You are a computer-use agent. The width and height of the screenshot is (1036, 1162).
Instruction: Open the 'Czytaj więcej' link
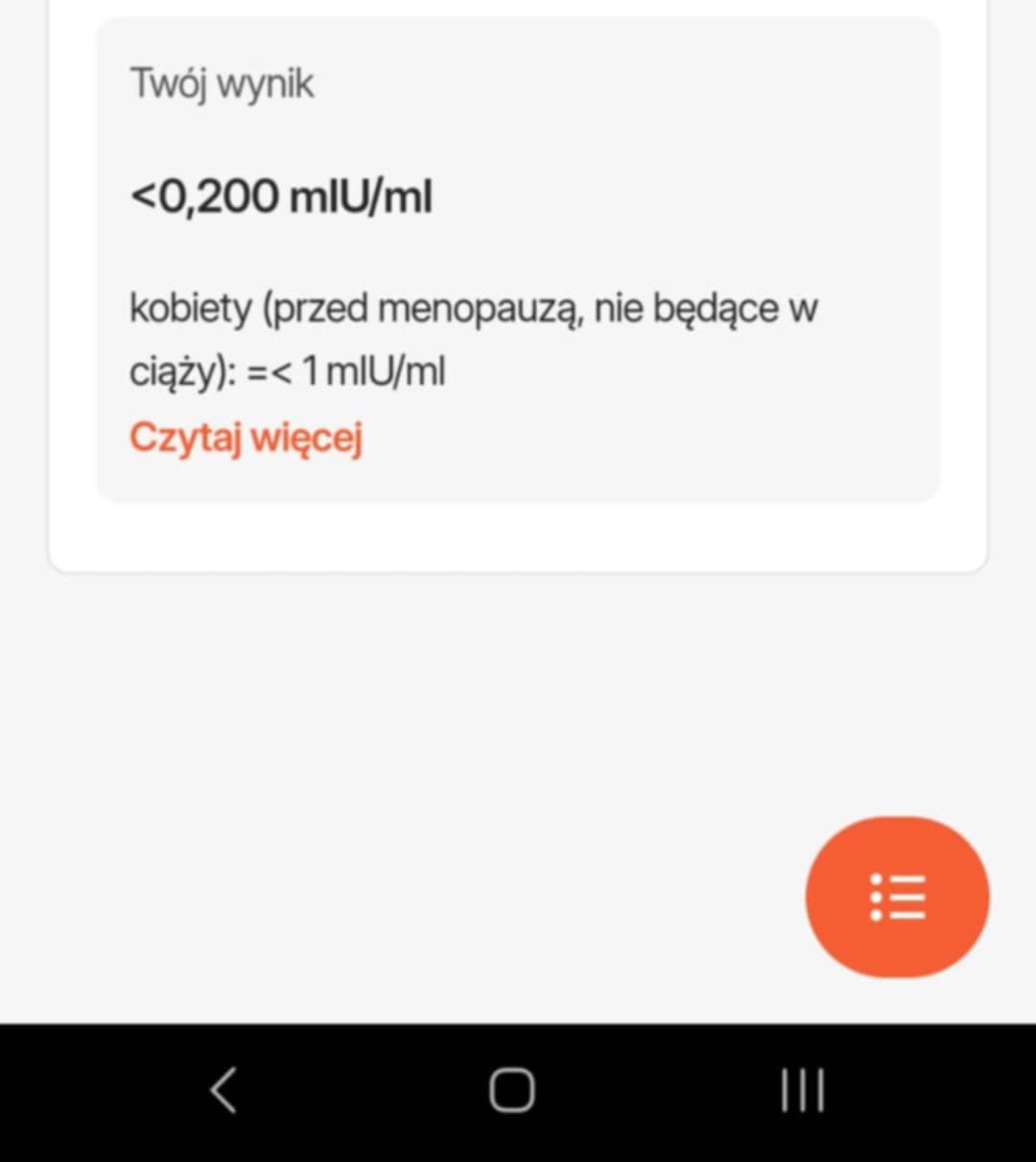click(x=246, y=438)
